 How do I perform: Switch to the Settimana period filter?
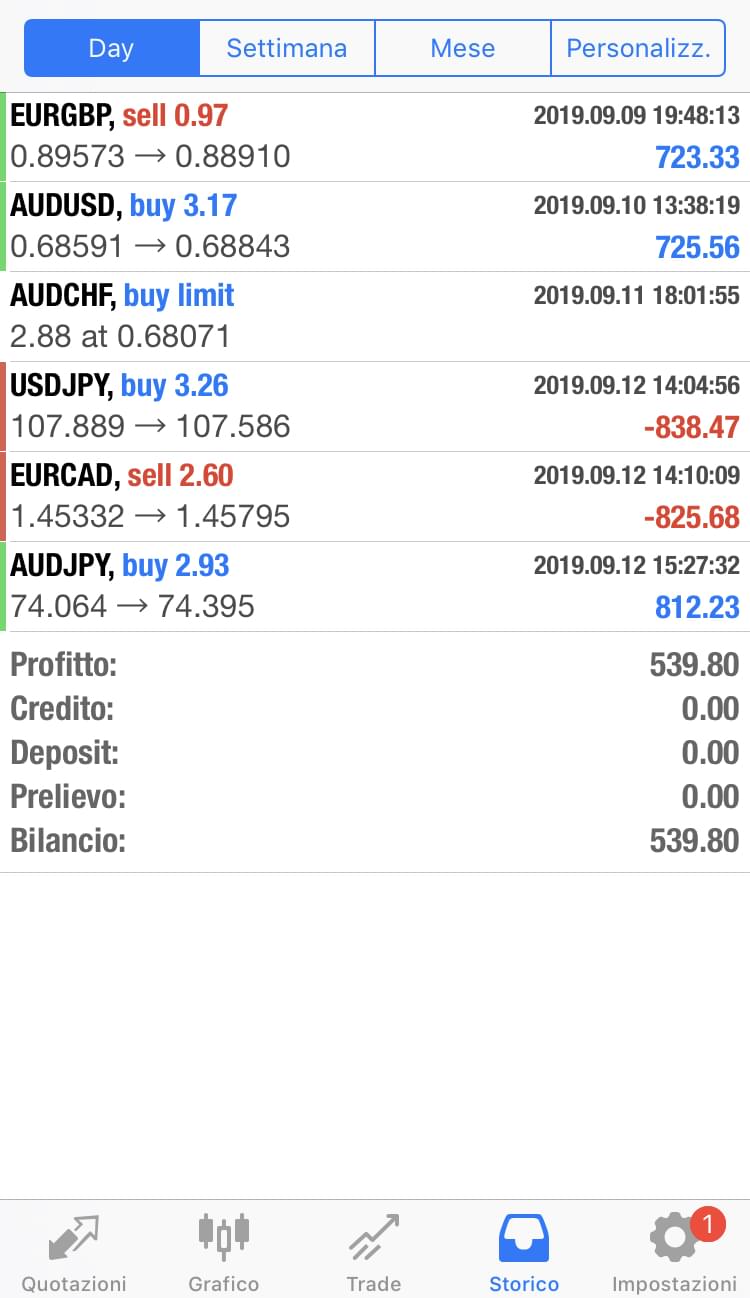(x=287, y=48)
